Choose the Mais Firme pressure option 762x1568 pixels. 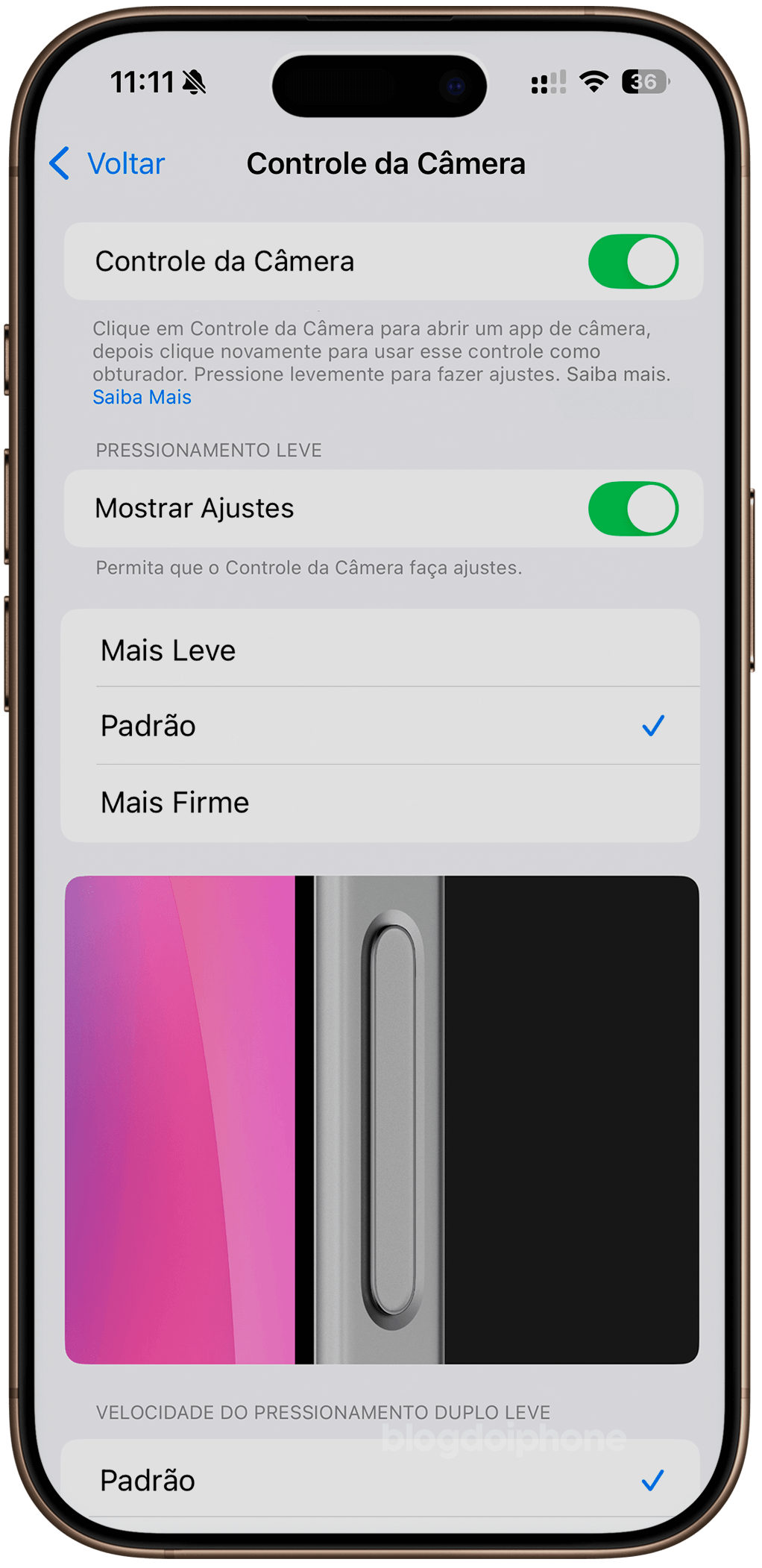pos(380,803)
